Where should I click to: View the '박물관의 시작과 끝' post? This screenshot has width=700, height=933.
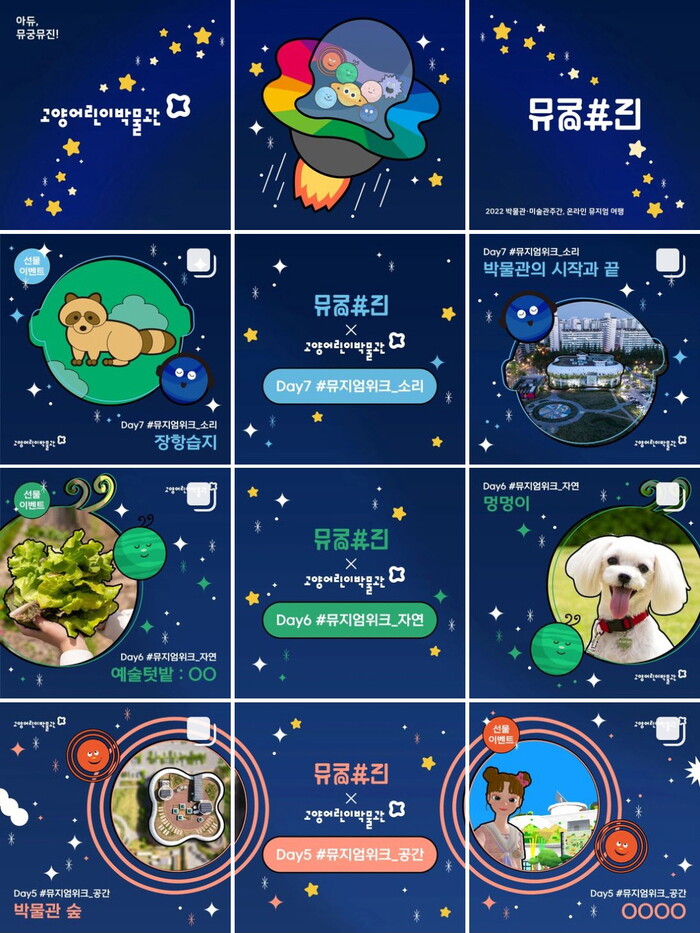[x=584, y=348]
